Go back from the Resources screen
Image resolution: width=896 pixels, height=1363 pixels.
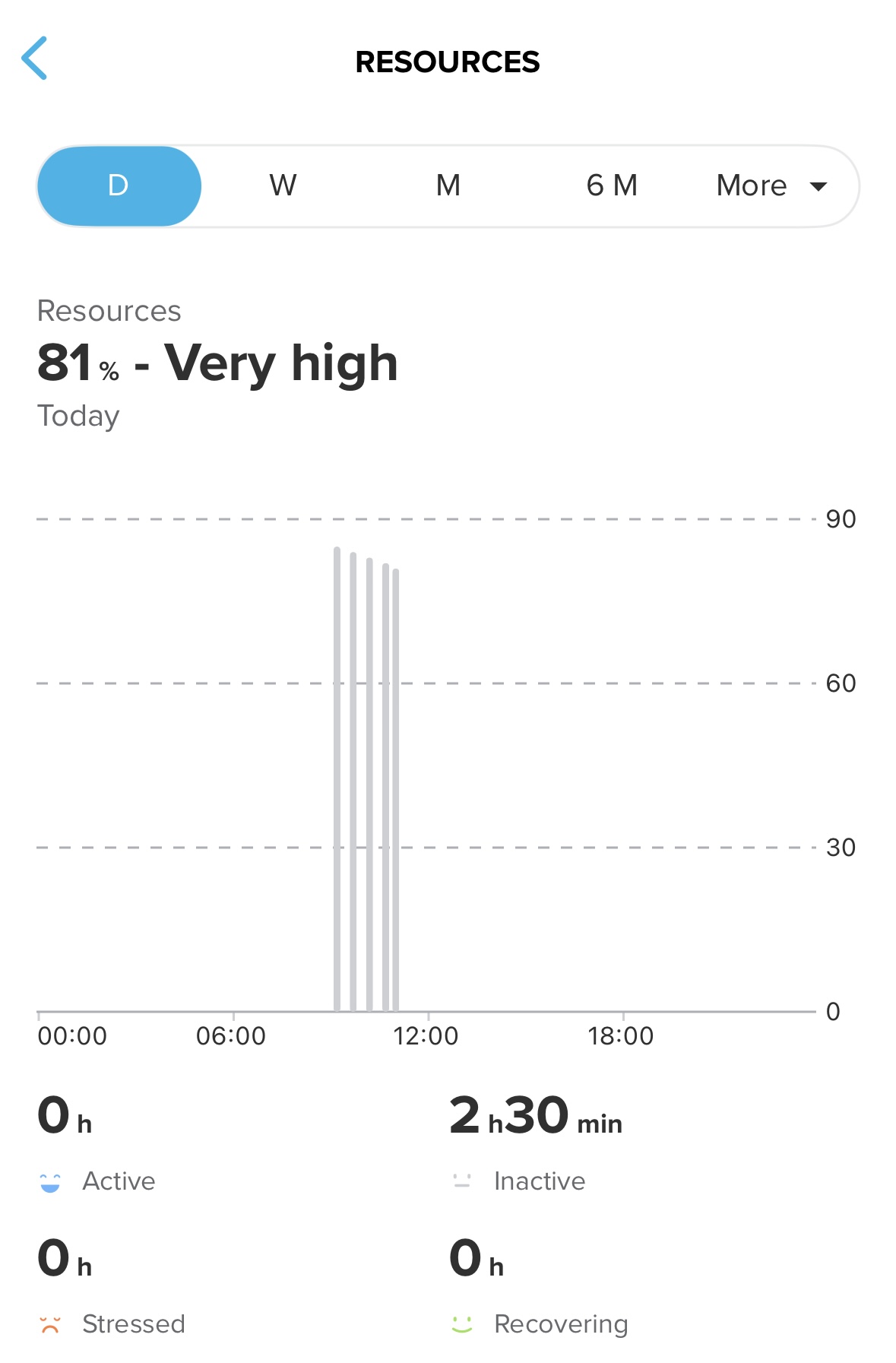coord(35,59)
